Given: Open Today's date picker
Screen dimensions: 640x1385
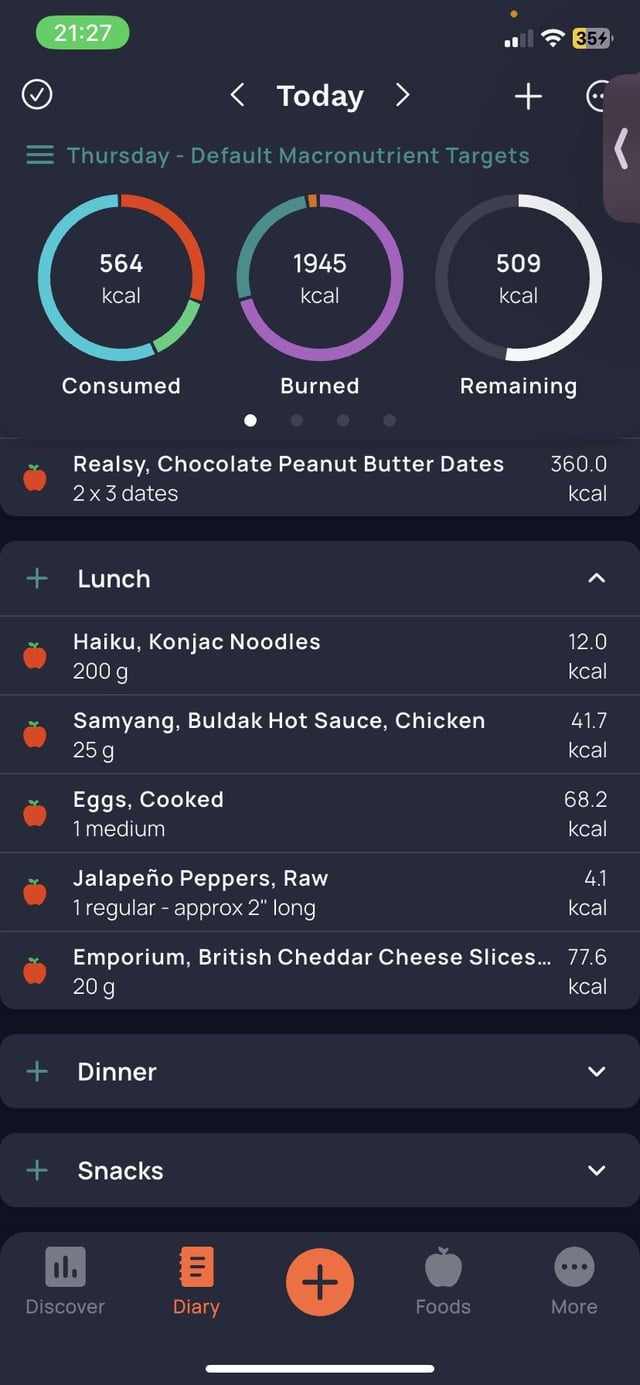Looking at the screenshot, I should coord(320,96).
